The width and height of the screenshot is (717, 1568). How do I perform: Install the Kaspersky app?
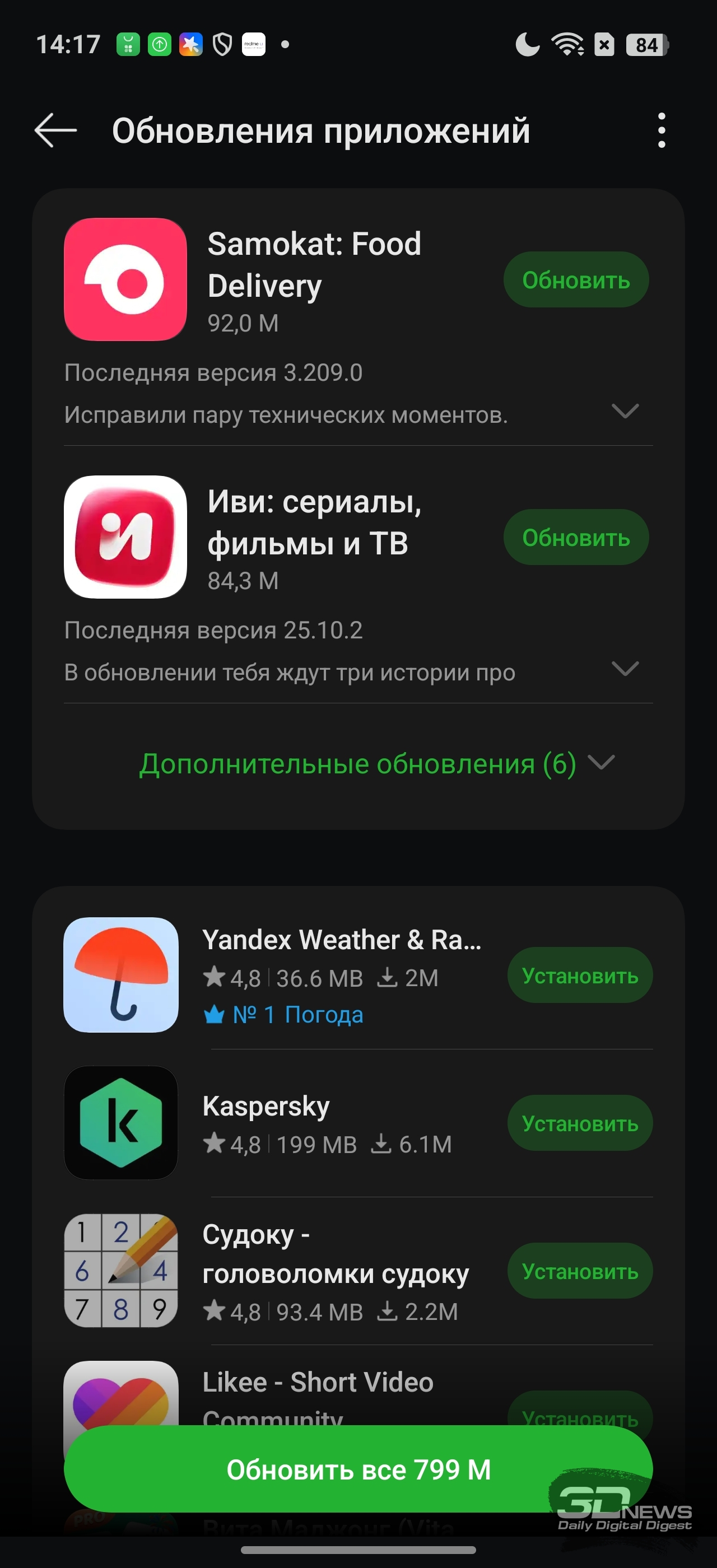click(579, 1124)
